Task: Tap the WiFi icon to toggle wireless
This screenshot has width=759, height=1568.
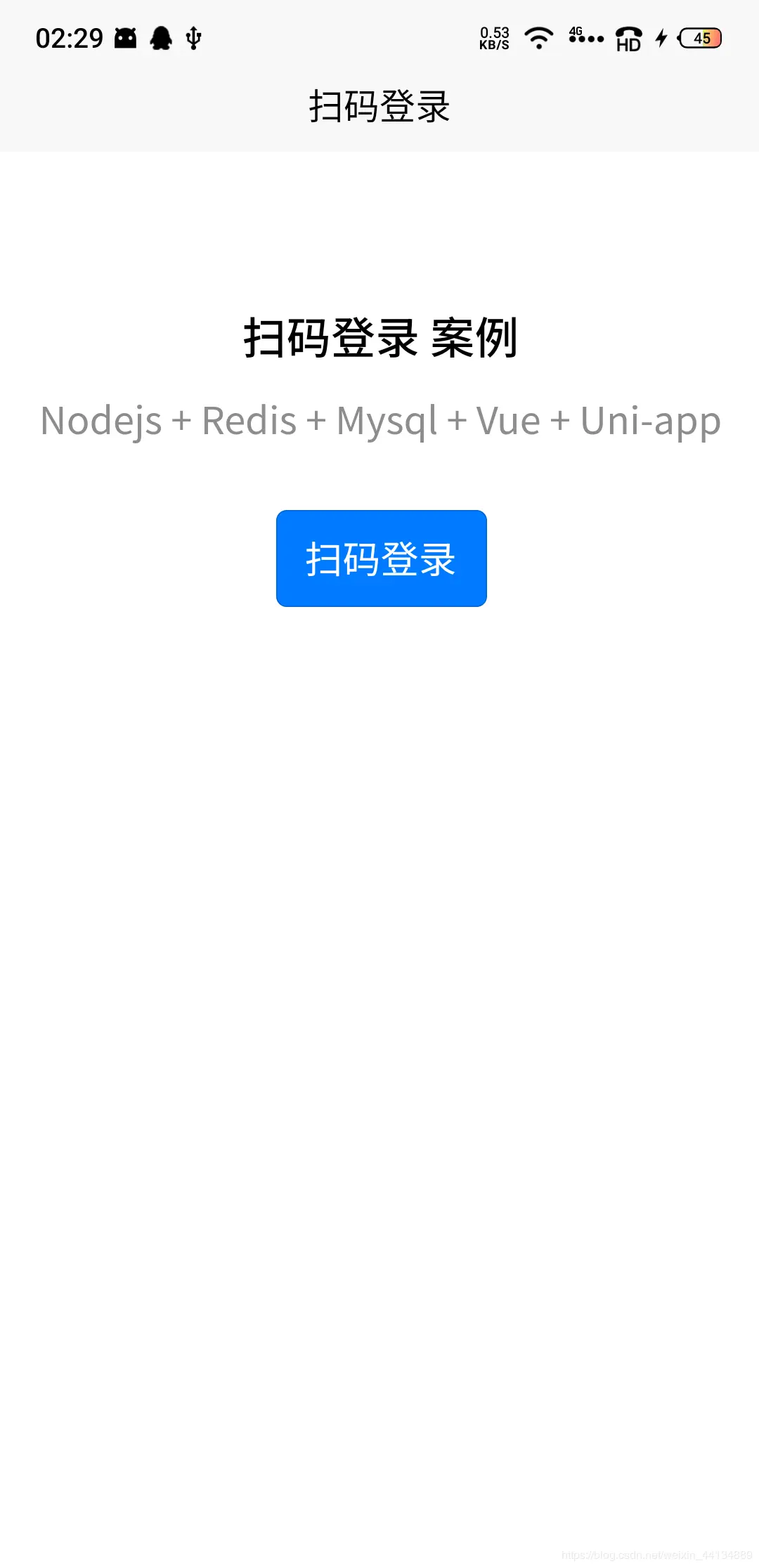Action: 539,39
